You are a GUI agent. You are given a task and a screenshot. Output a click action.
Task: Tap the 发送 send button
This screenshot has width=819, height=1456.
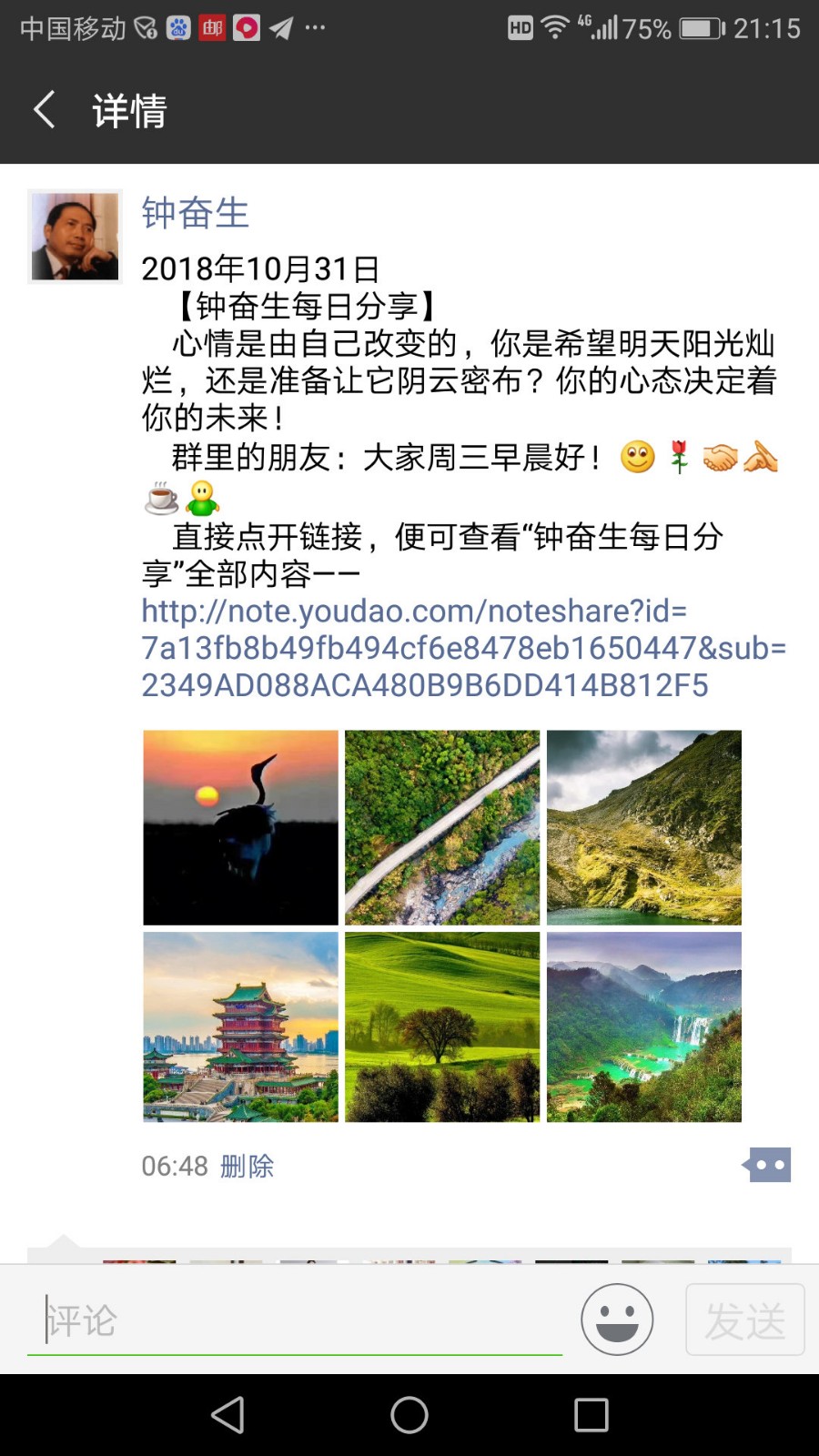(x=744, y=1319)
